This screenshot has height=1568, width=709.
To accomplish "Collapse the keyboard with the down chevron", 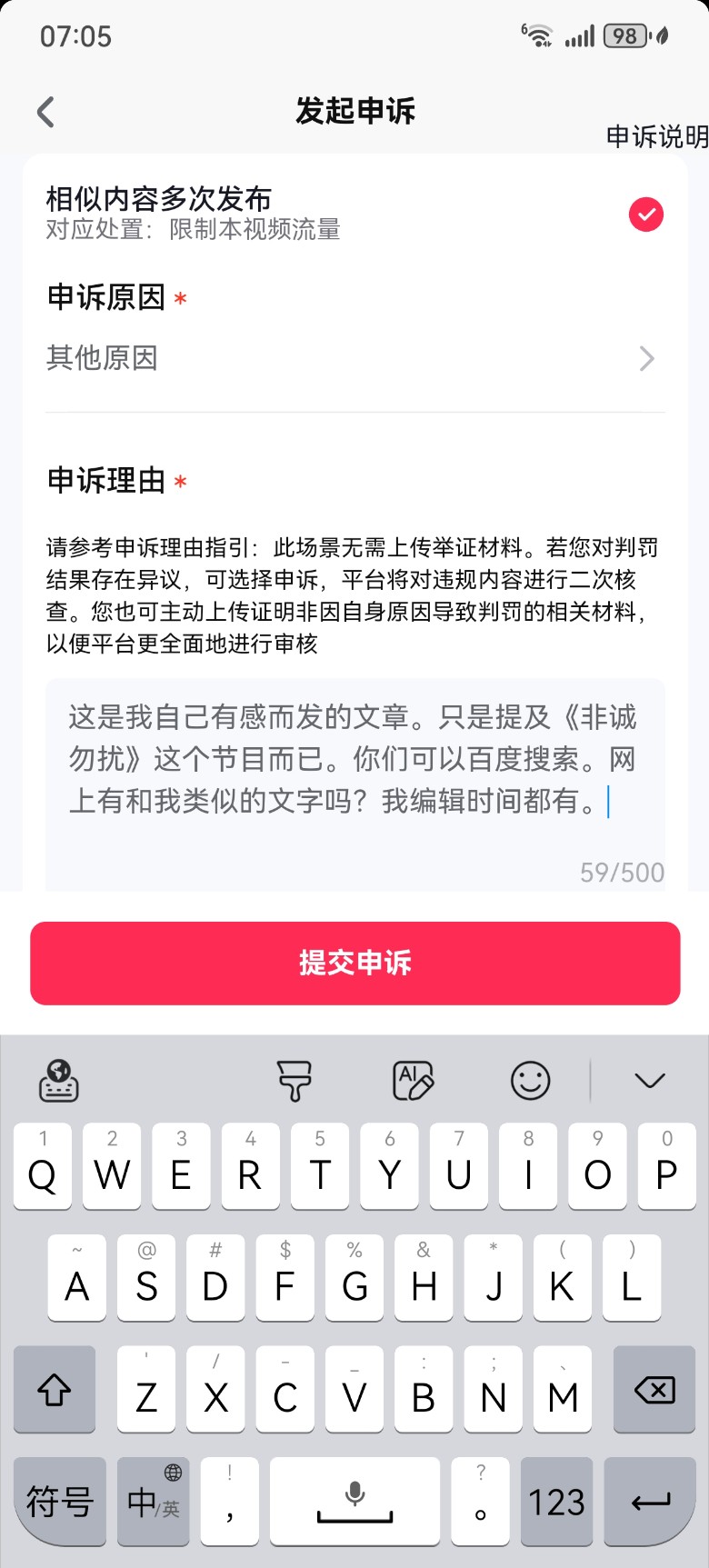I will pos(649,1081).
